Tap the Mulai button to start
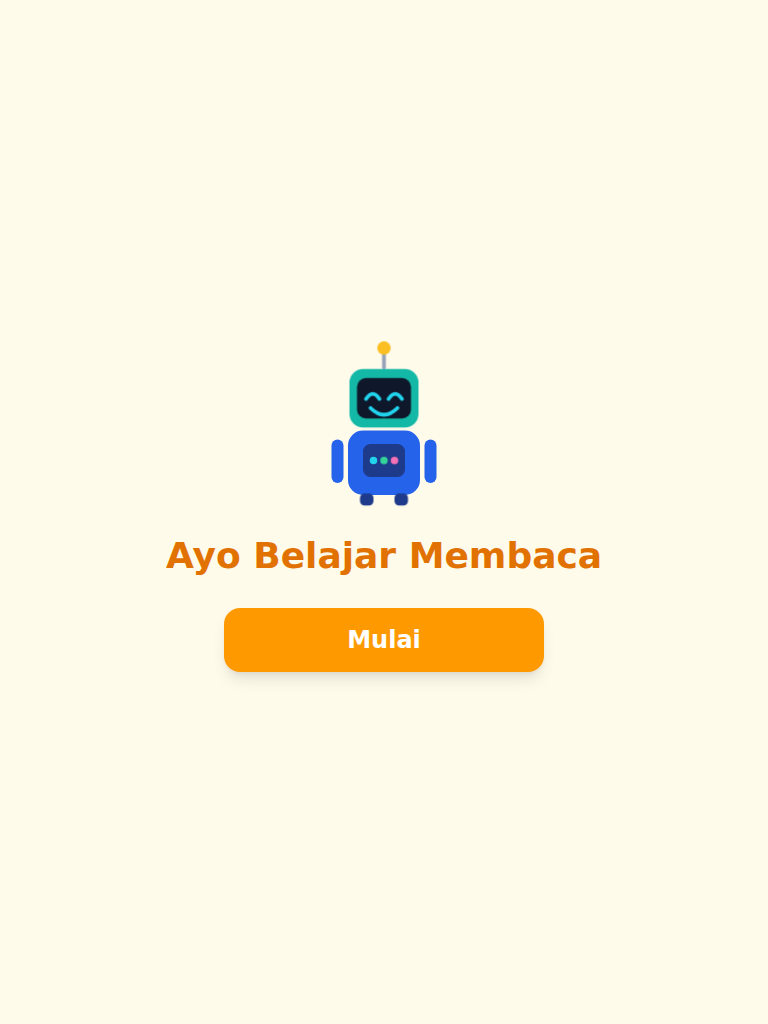 coord(384,640)
